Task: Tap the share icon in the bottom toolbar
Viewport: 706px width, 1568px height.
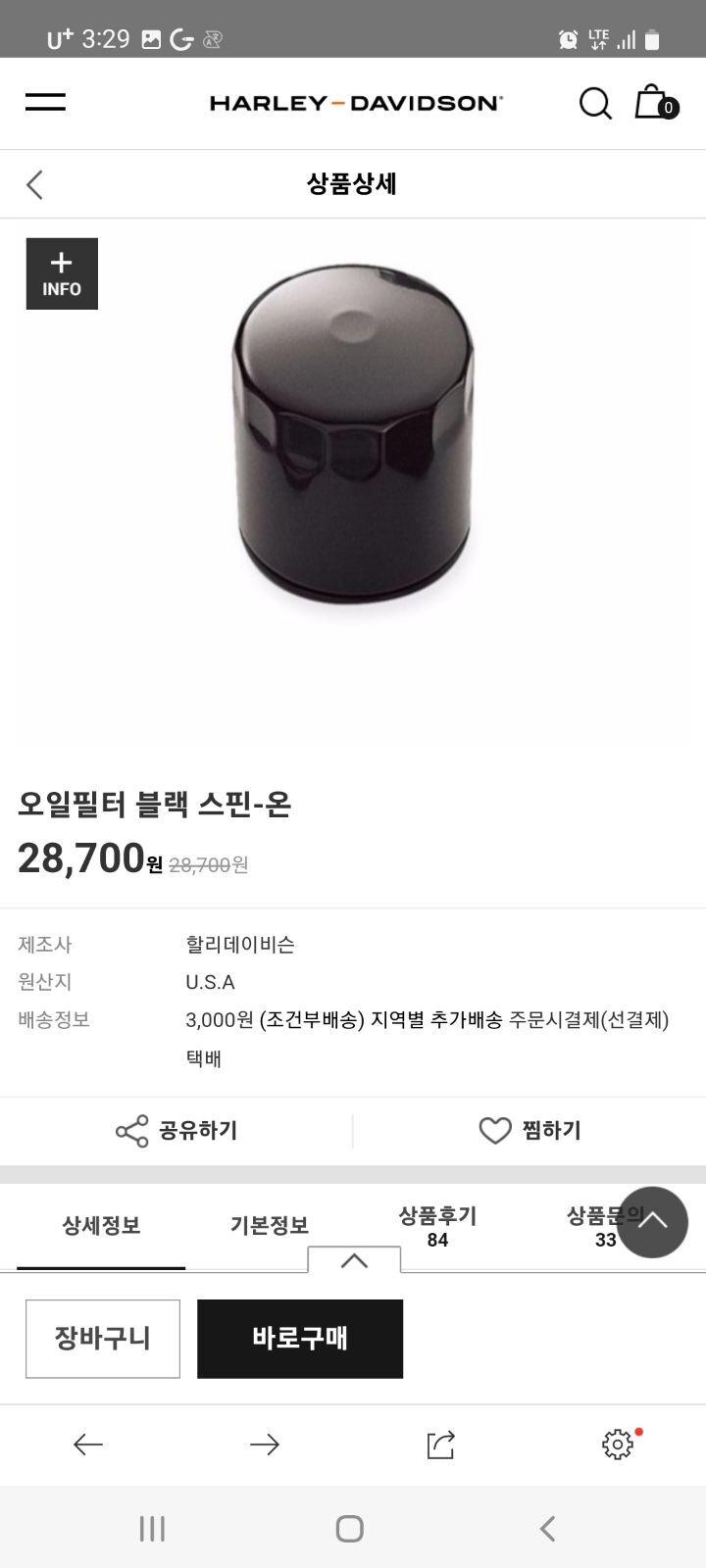Action: [x=440, y=1445]
